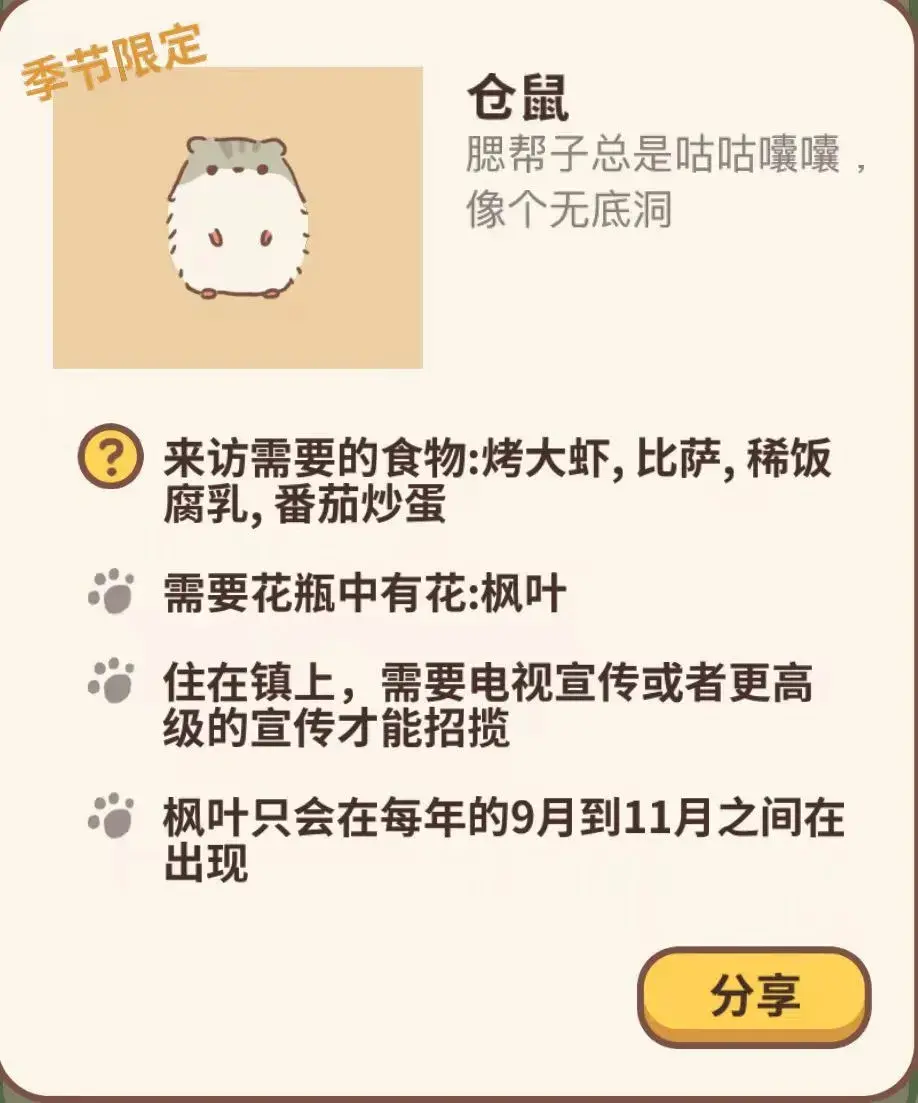Tap the 分享 share button
918x1103 pixels.
click(754, 995)
